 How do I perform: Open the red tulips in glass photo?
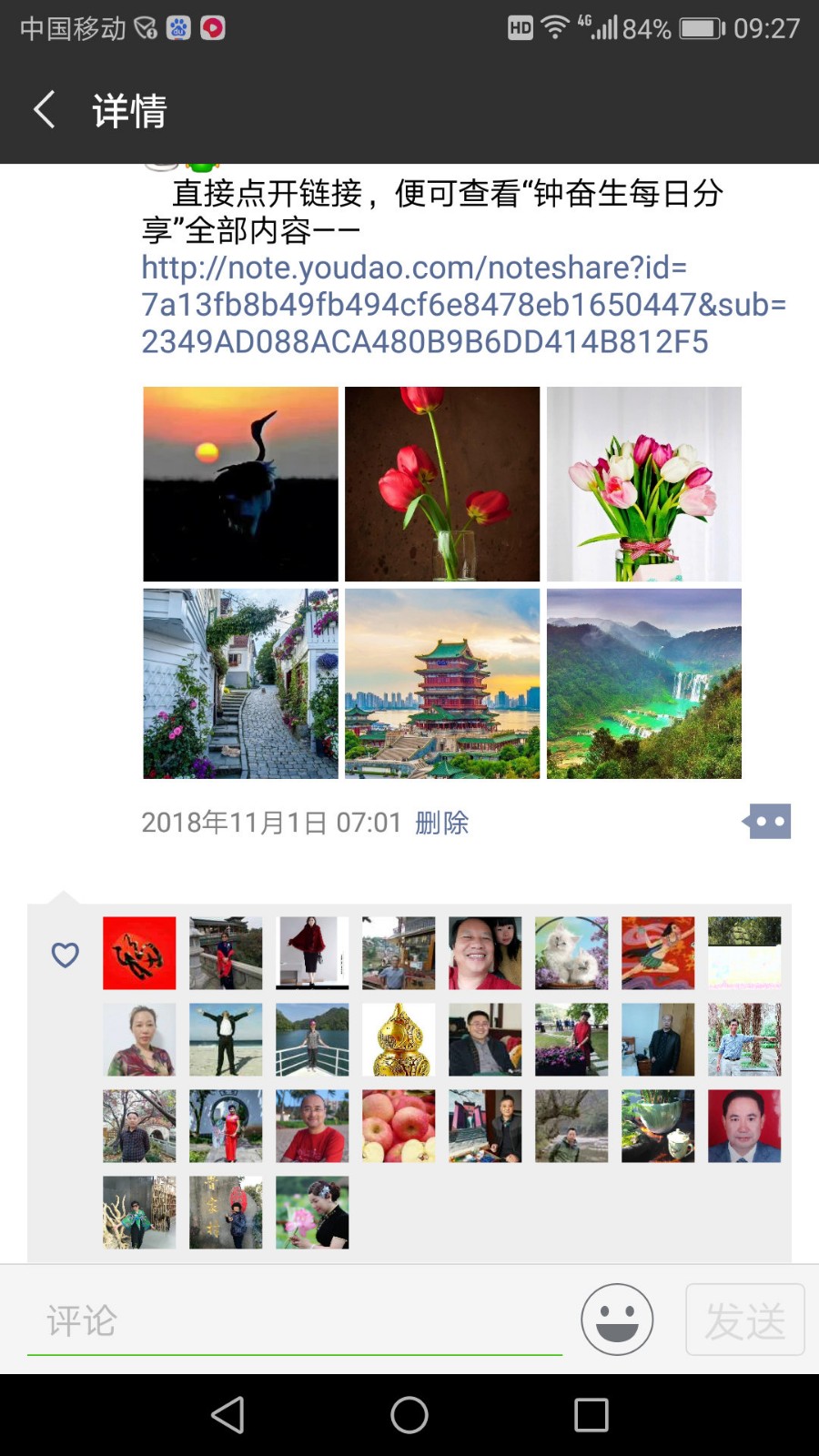442,484
